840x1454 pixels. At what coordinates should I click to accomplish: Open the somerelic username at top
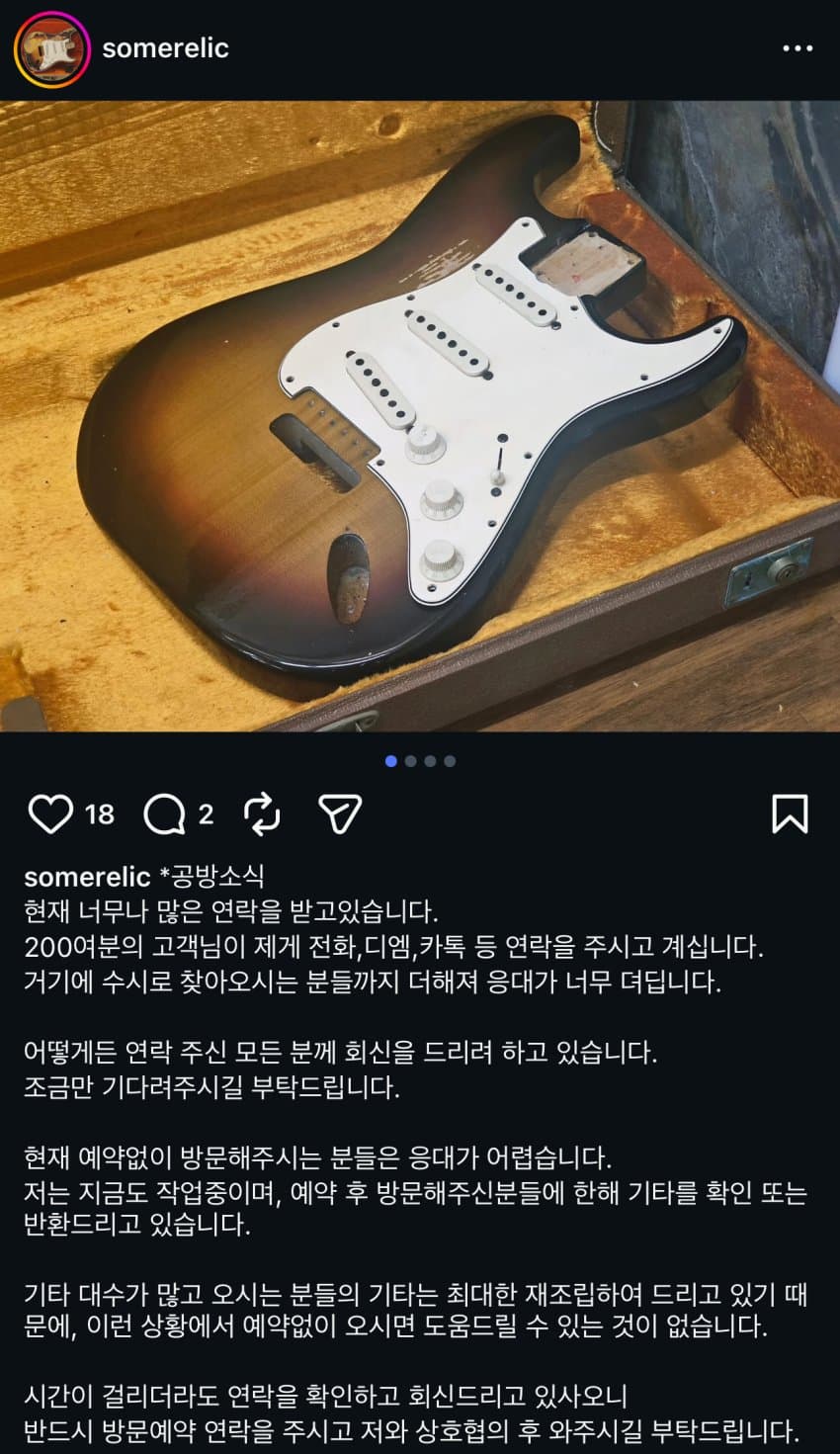pos(165,48)
